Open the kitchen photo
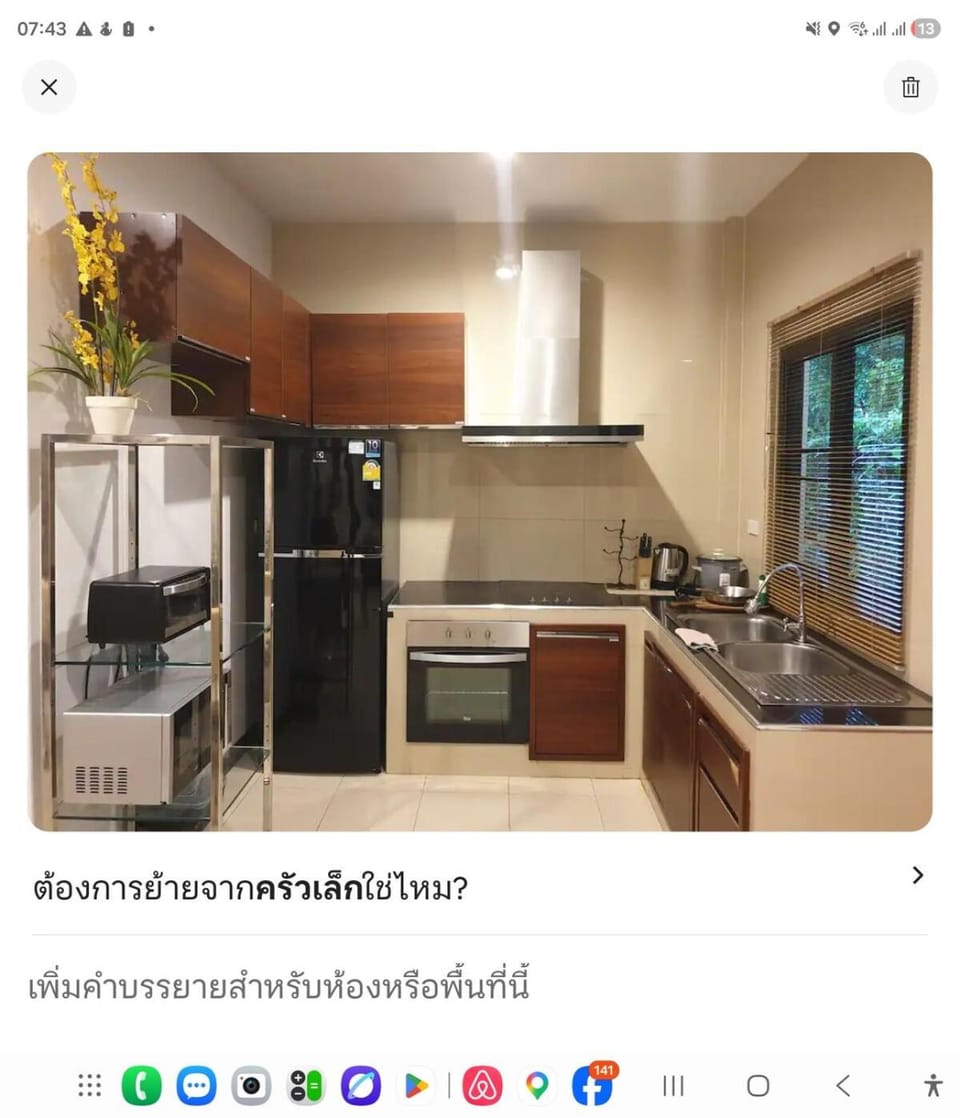Image resolution: width=960 pixels, height=1118 pixels. click(x=479, y=491)
